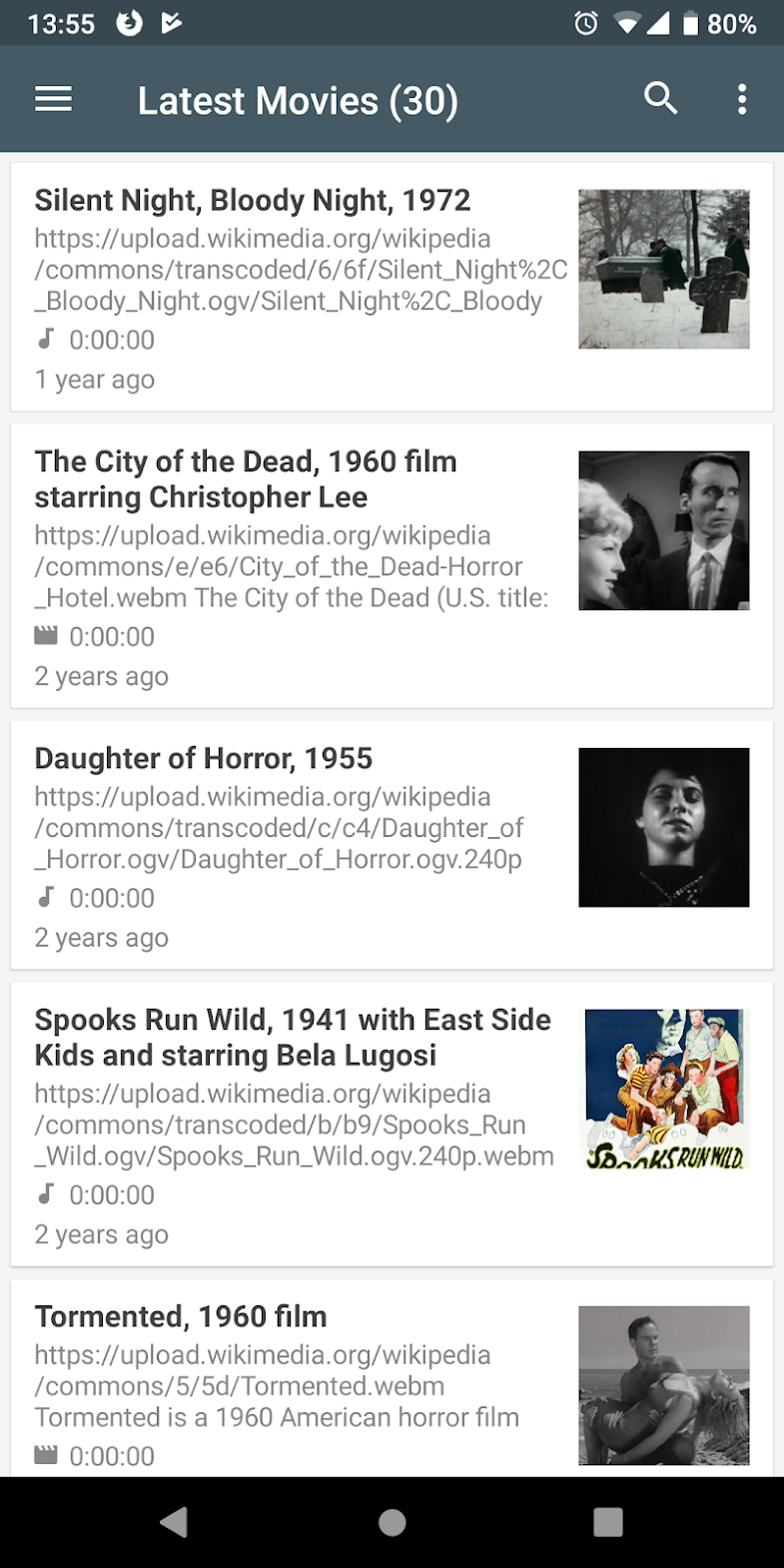Viewport: 784px width, 1568px height.
Task: Tap the Home navigation circle button
Action: pyautogui.click(x=392, y=1521)
